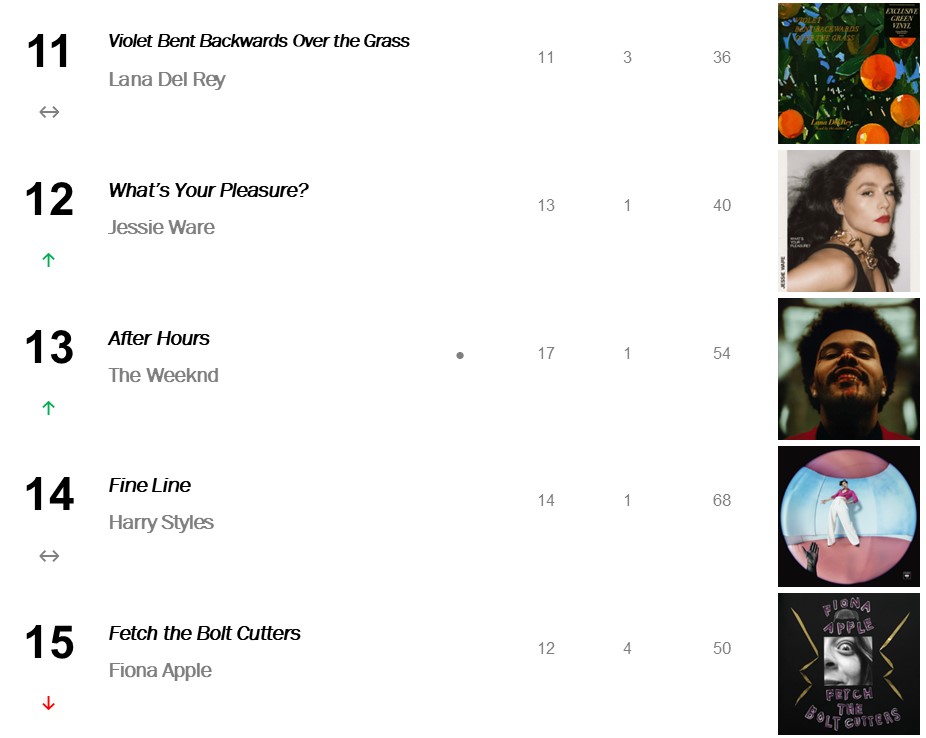Image resolution: width=926 pixels, height=738 pixels.
Task: View the Violet Bent Backwards album cover
Action: [849, 73]
